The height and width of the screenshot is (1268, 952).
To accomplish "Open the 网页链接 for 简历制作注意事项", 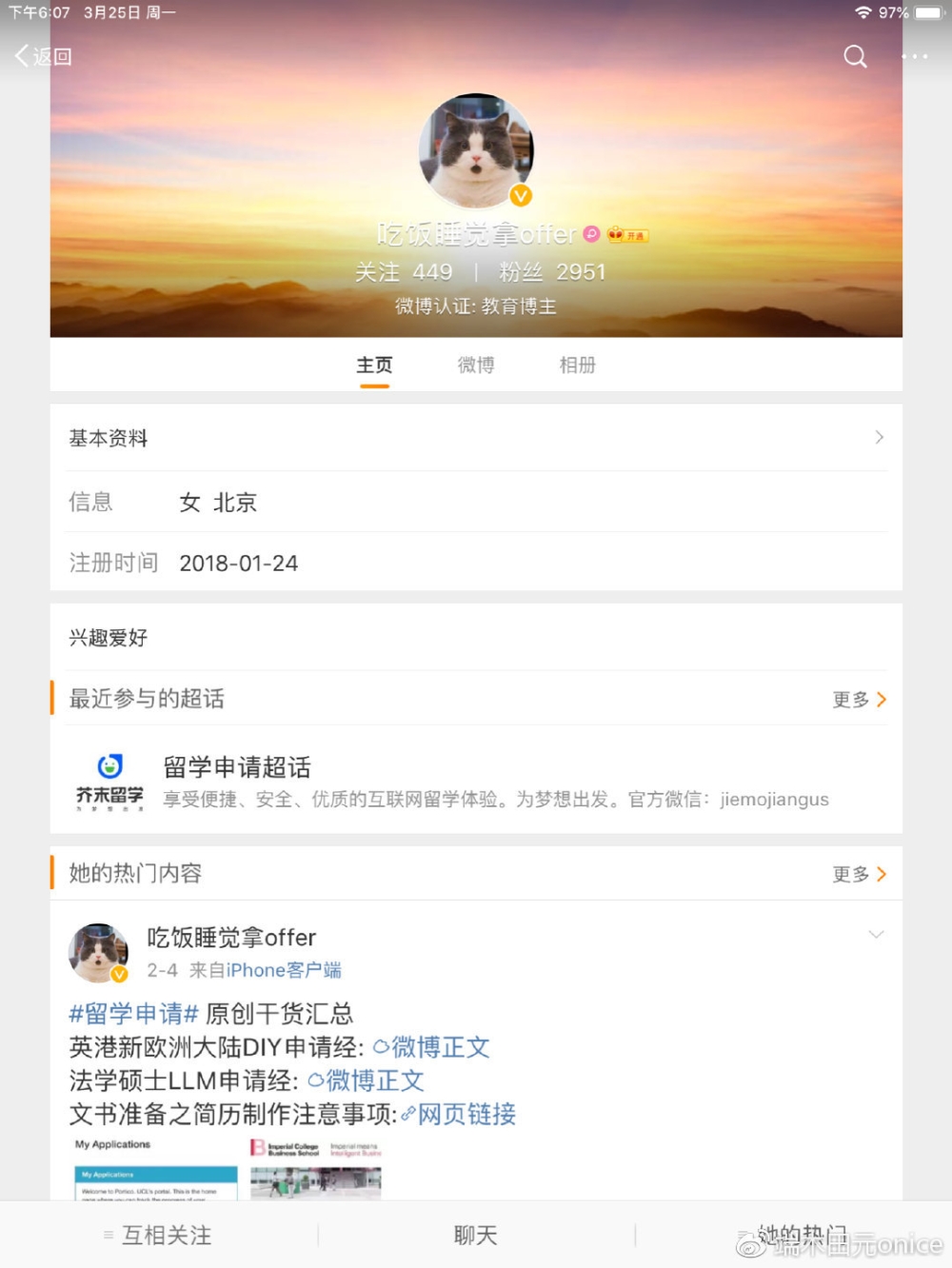I will (x=459, y=1115).
